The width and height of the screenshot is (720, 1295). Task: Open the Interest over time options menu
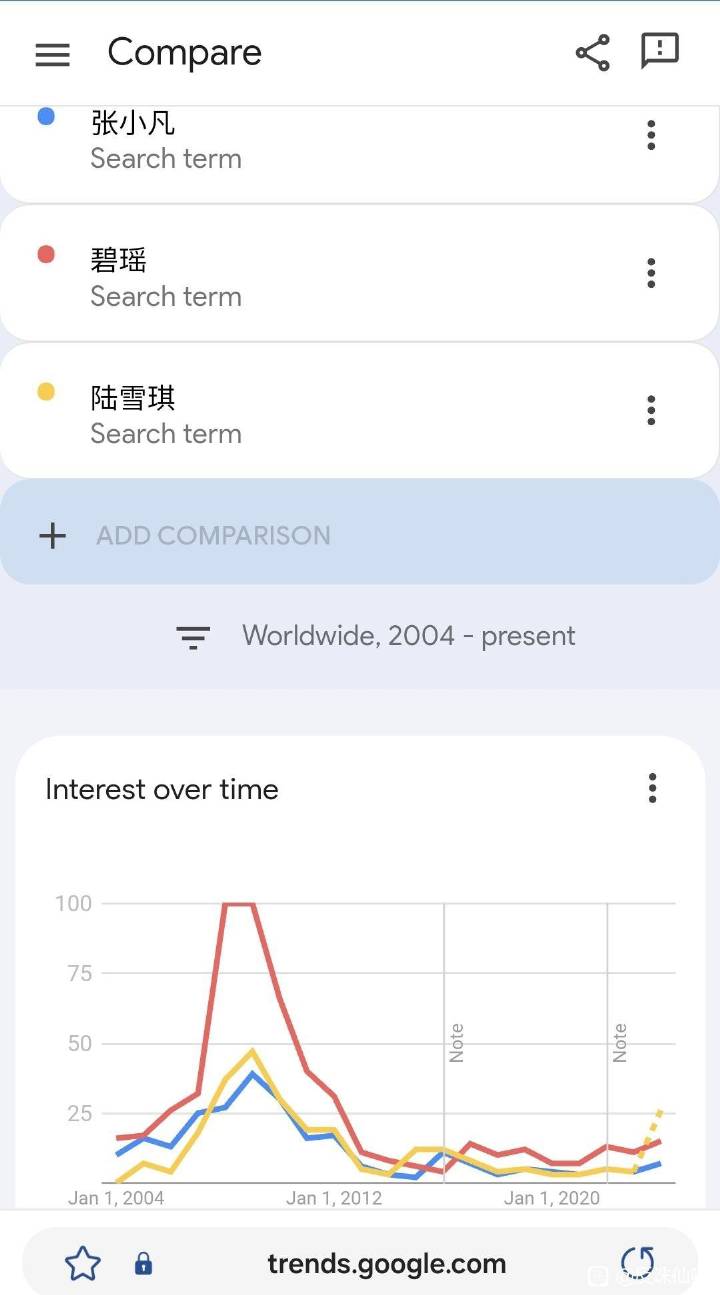tap(652, 788)
